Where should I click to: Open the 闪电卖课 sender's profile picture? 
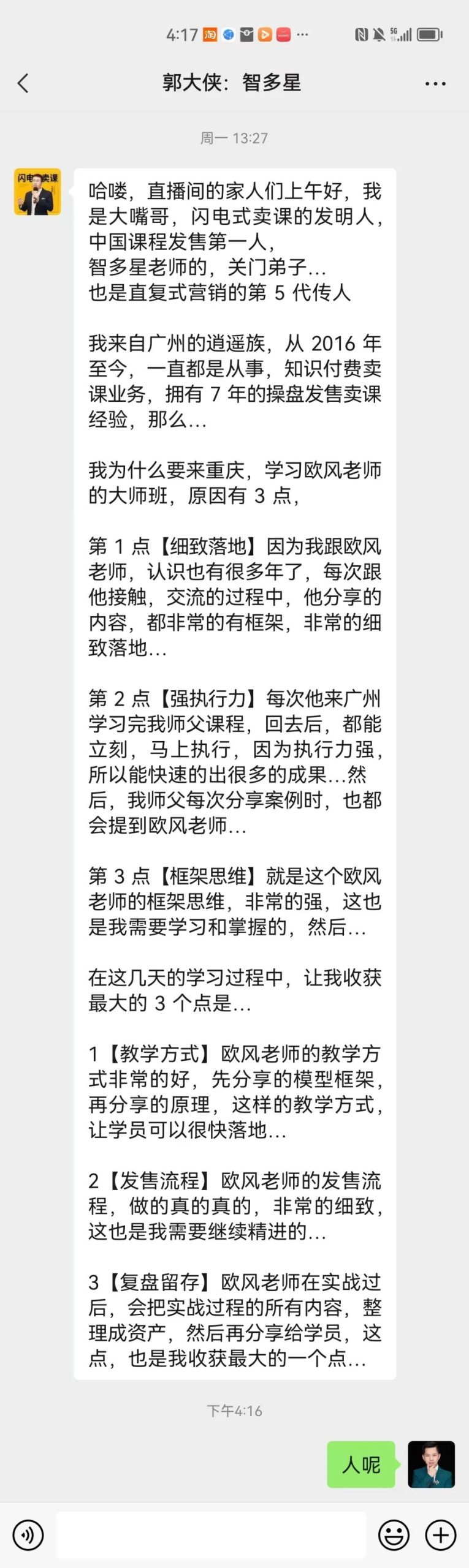point(37,192)
